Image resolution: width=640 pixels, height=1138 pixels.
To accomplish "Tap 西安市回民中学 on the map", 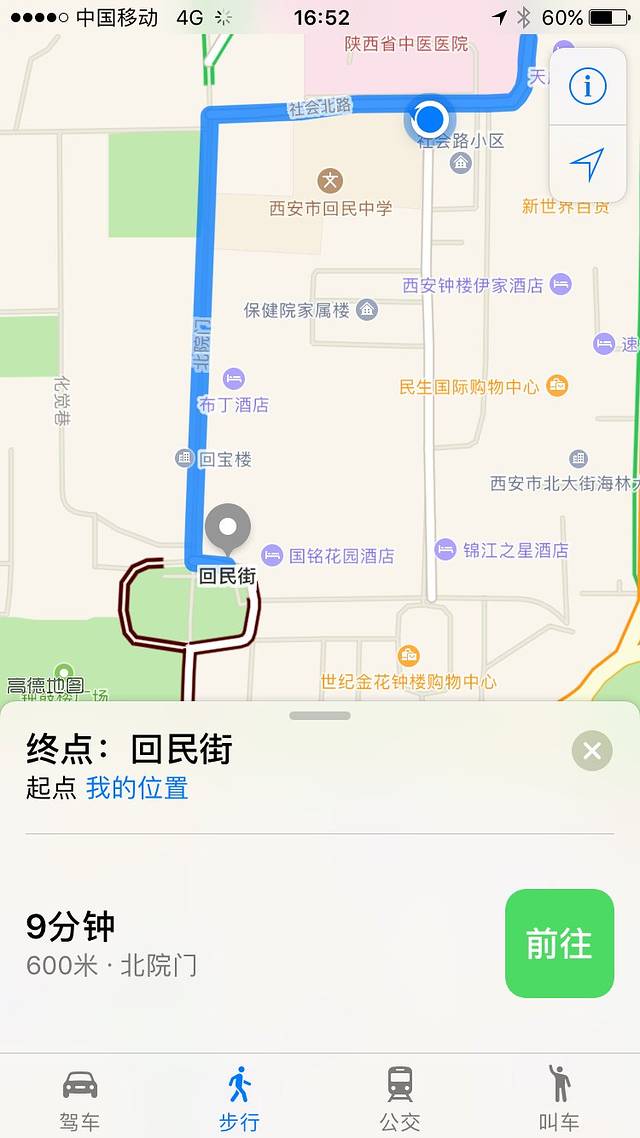I will coord(330,183).
